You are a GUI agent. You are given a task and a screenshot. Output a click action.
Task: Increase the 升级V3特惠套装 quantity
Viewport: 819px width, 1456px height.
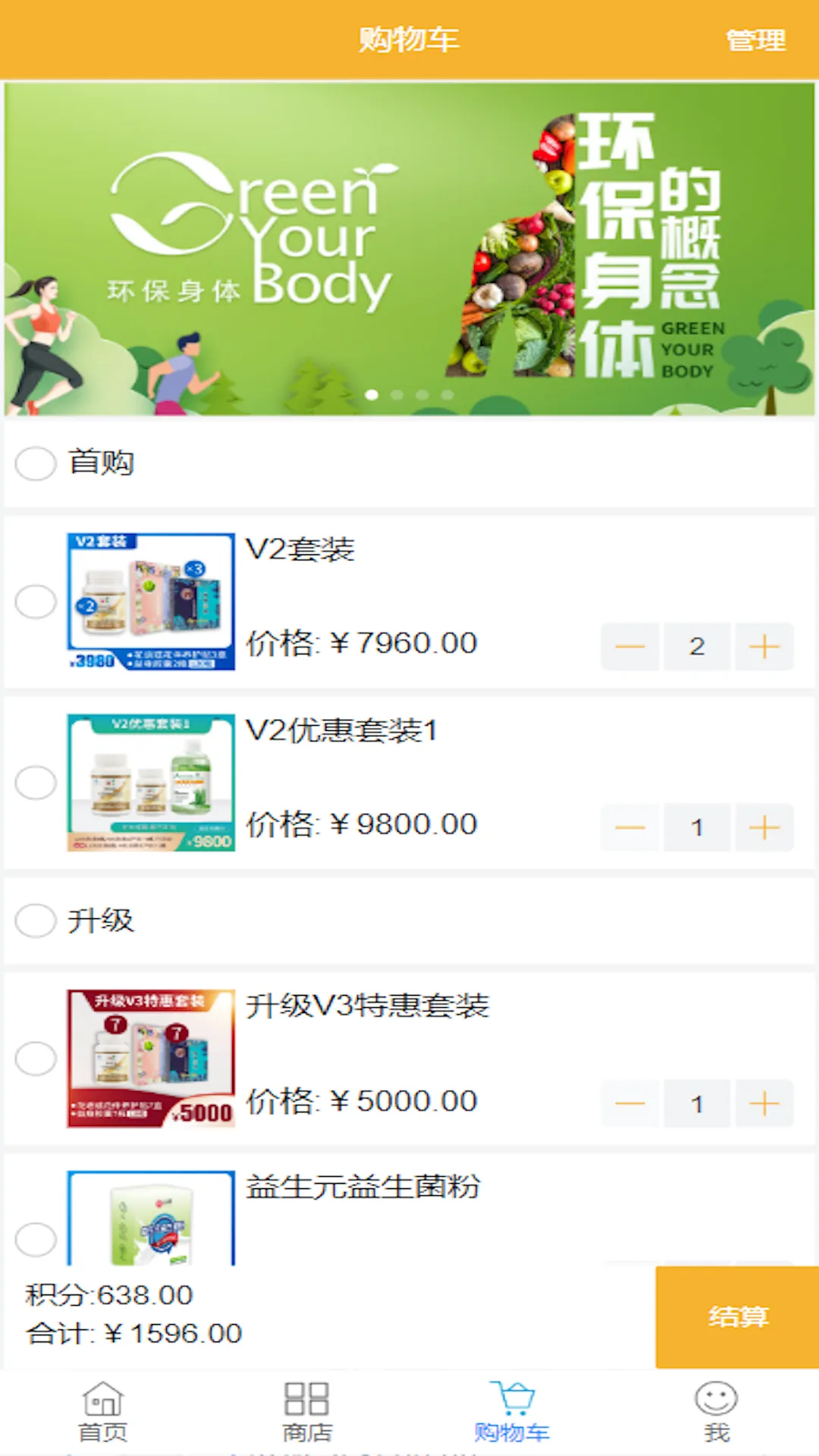coord(764,1103)
